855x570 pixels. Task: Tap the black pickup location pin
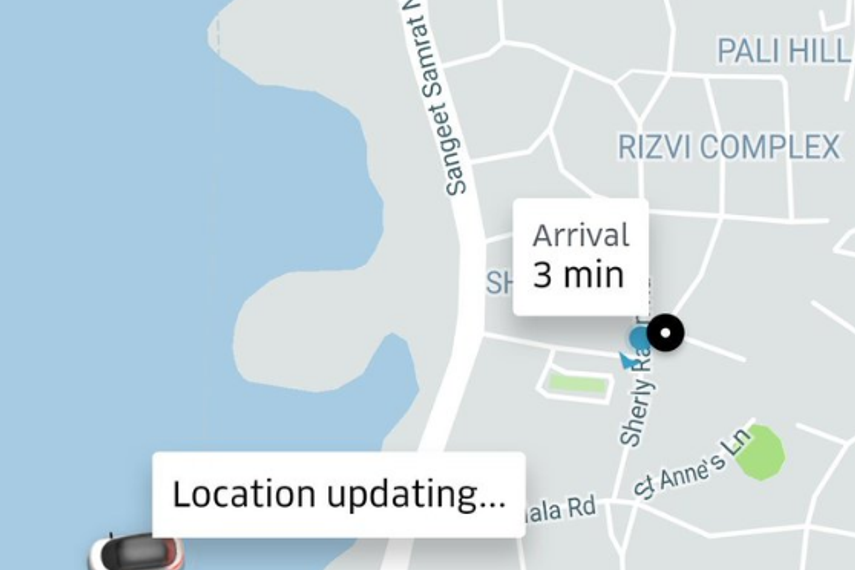coord(666,333)
